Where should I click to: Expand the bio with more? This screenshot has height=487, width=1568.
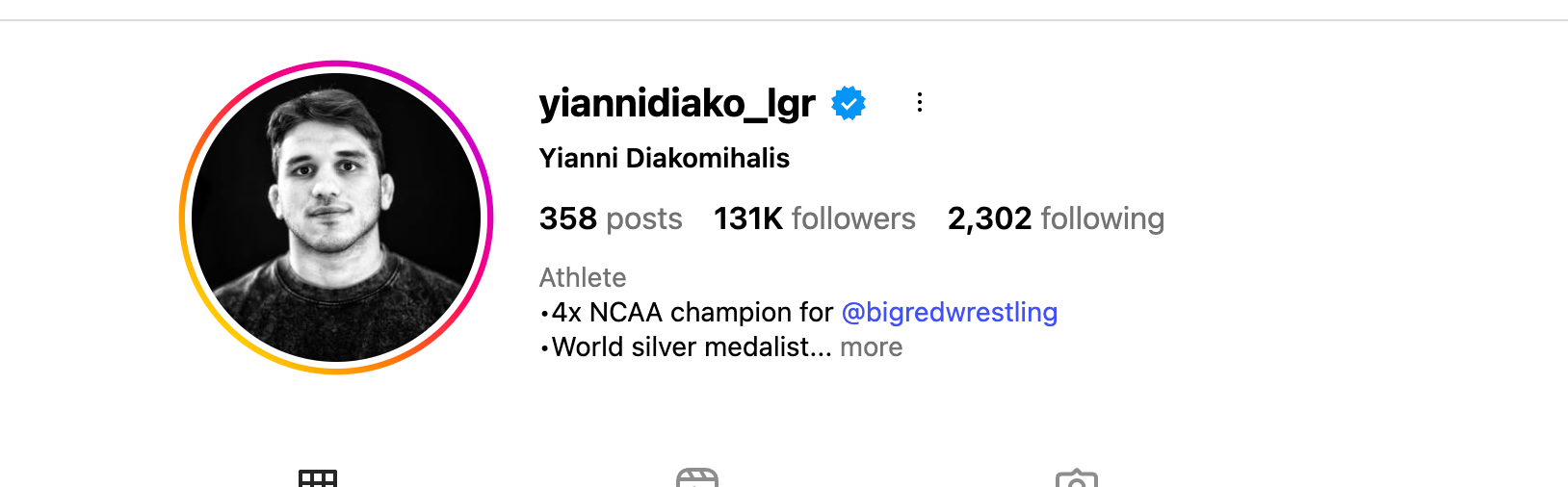[871, 346]
